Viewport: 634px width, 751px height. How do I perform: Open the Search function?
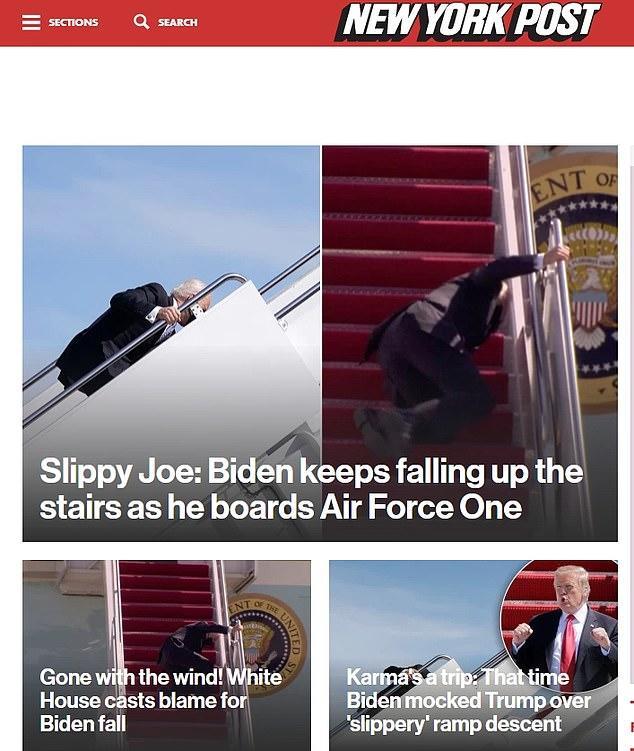(x=166, y=22)
